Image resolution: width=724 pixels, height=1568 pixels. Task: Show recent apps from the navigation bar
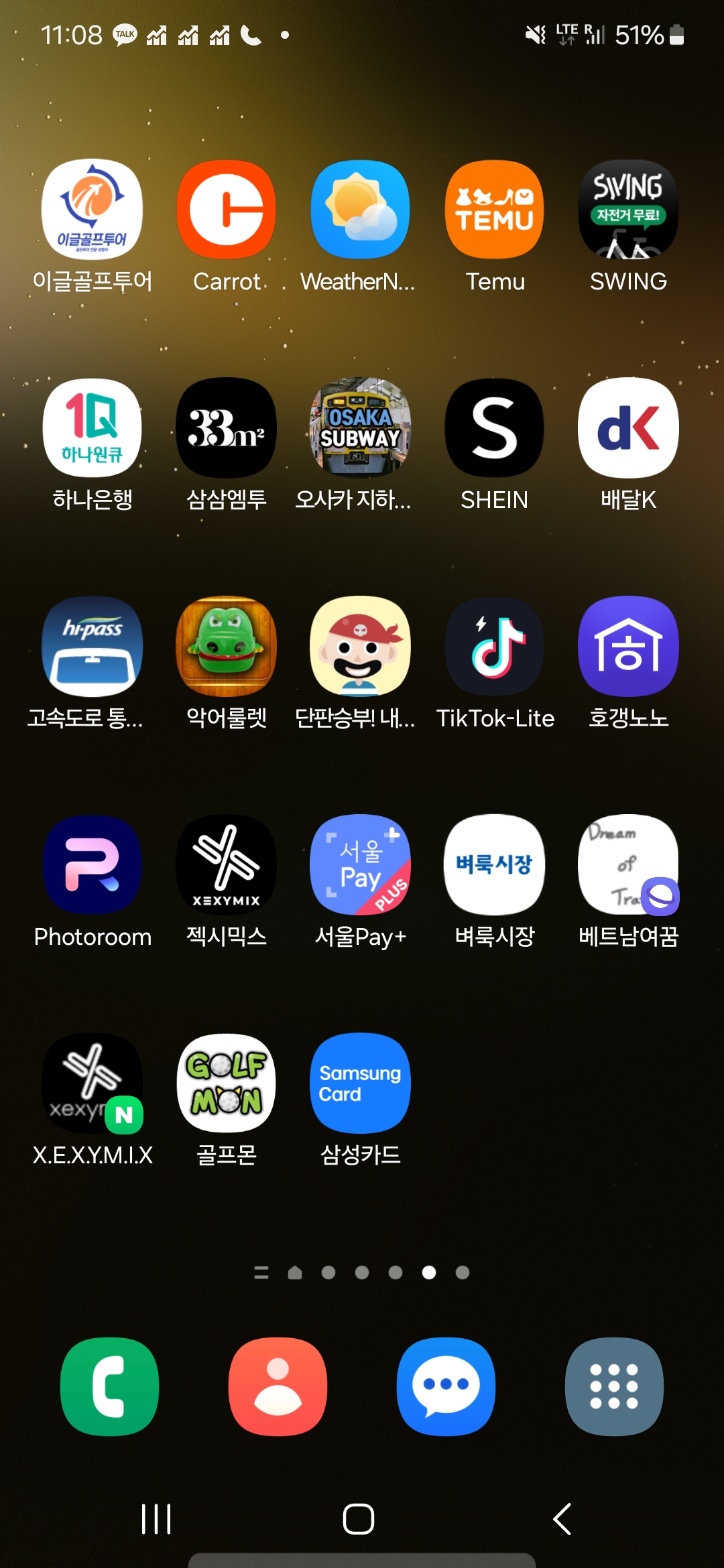pos(157,1519)
